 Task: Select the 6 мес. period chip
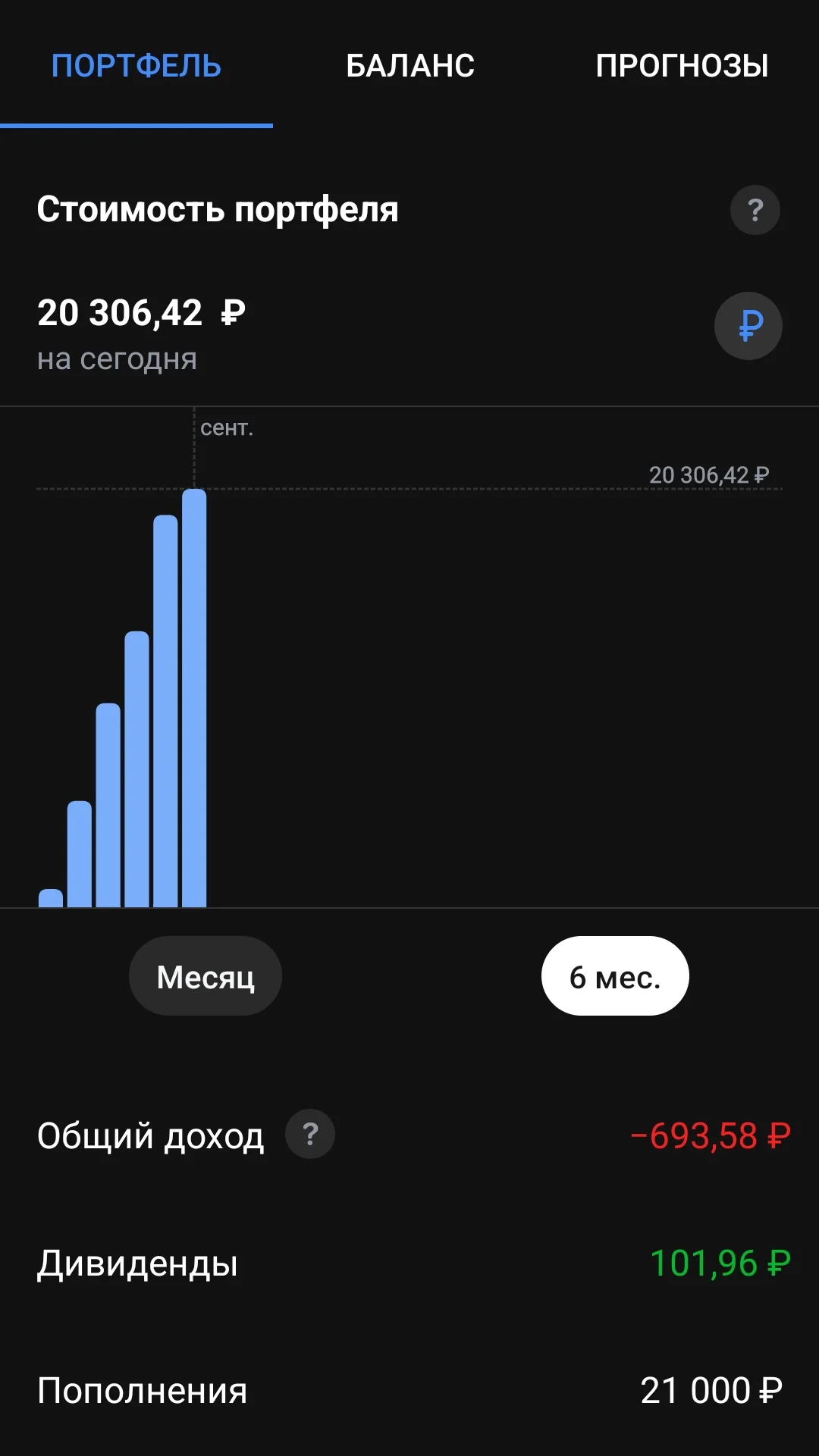click(615, 976)
